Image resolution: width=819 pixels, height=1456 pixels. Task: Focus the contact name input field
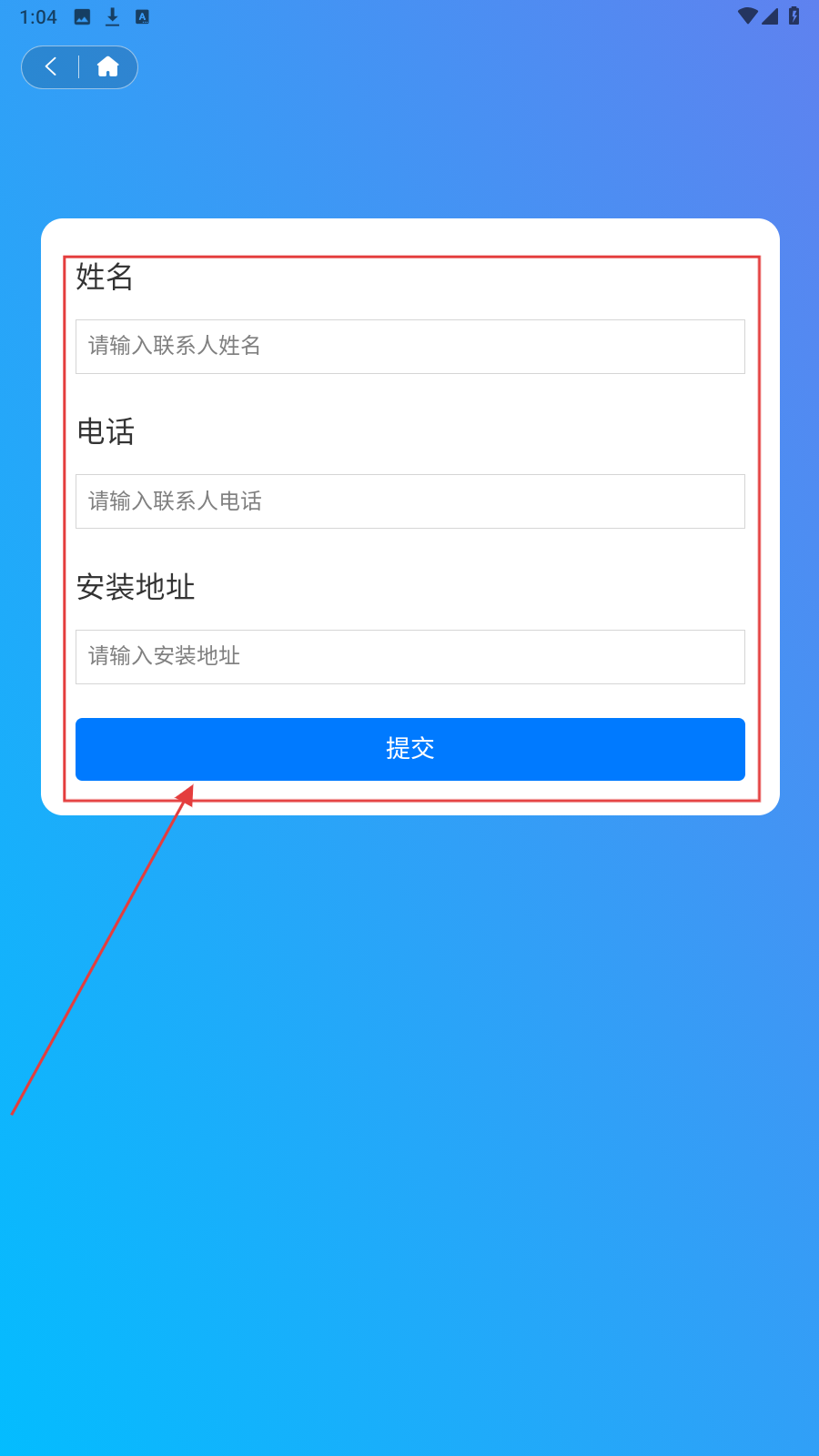click(409, 347)
